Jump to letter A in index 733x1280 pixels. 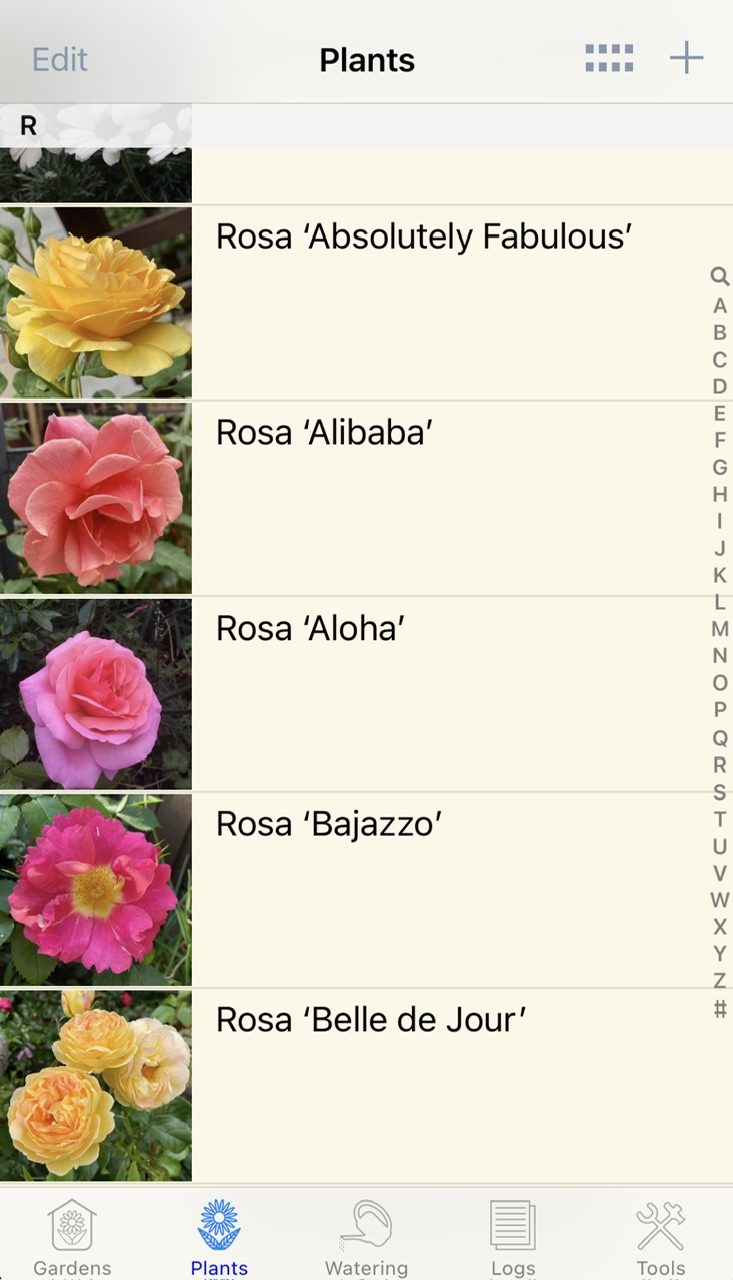click(x=719, y=306)
